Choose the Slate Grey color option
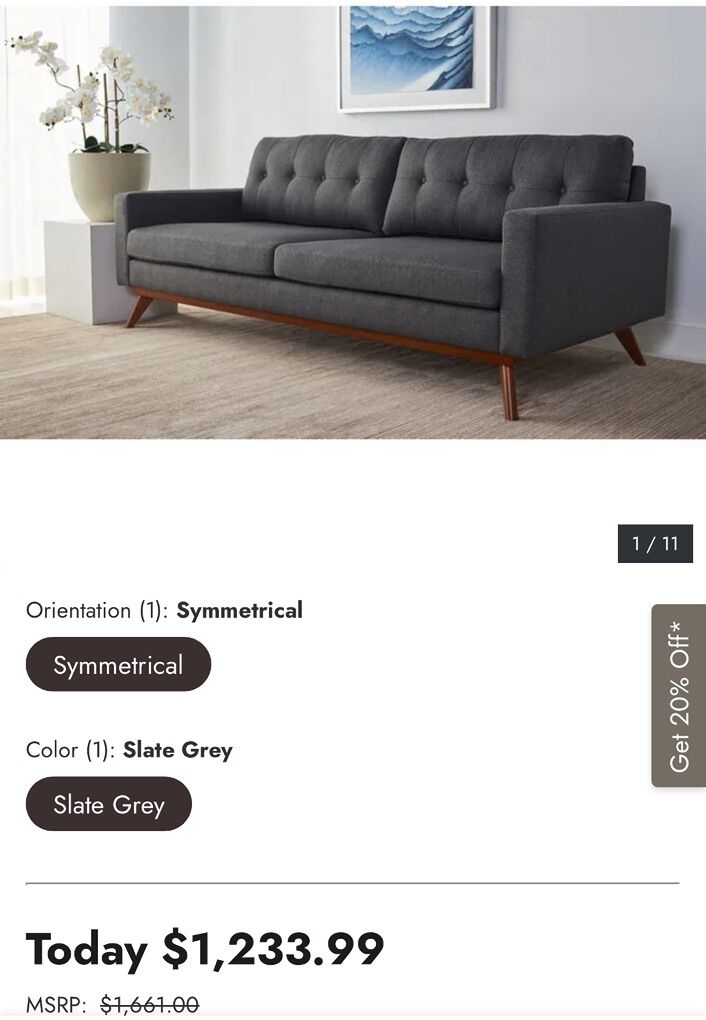This screenshot has height=1020, width=706. (108, 804)
